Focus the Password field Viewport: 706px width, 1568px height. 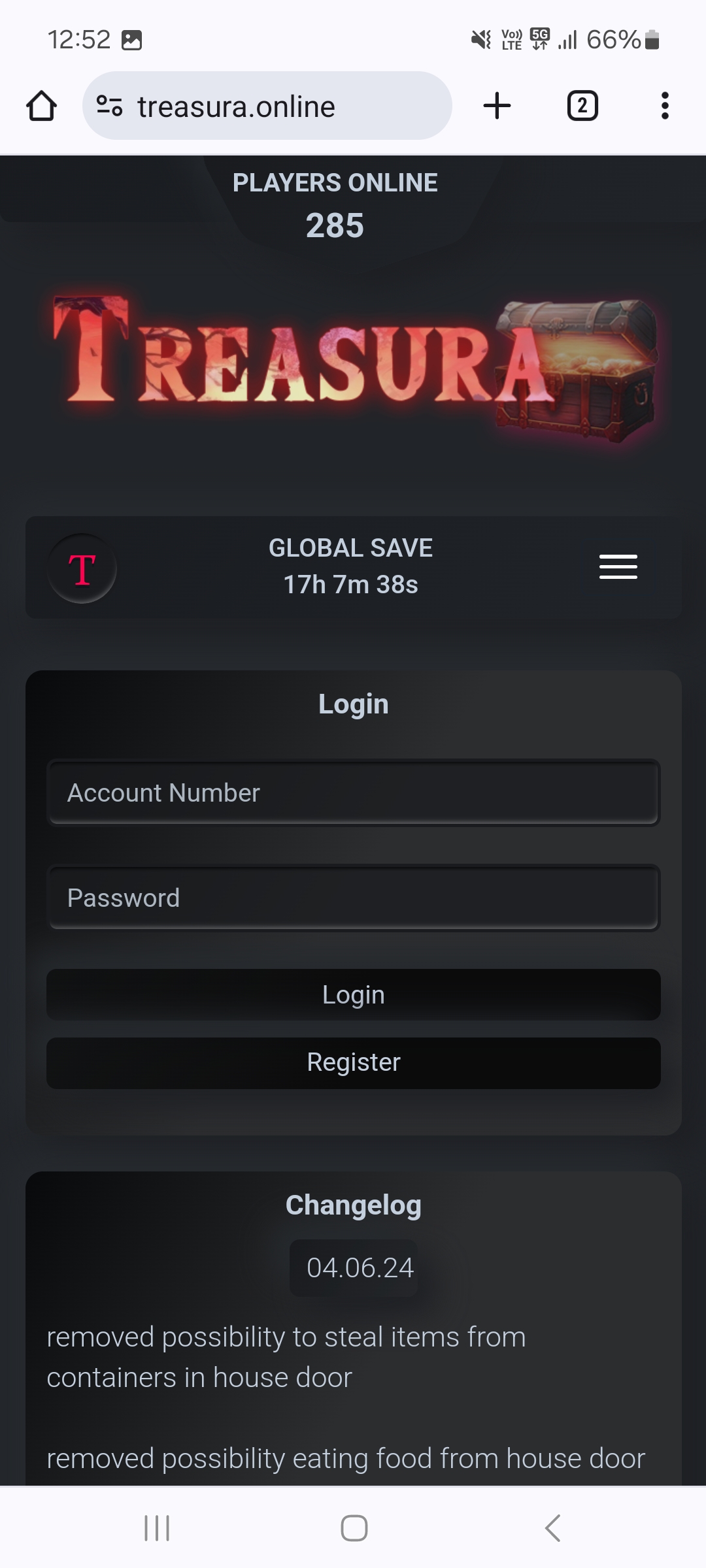click(353, 898)
